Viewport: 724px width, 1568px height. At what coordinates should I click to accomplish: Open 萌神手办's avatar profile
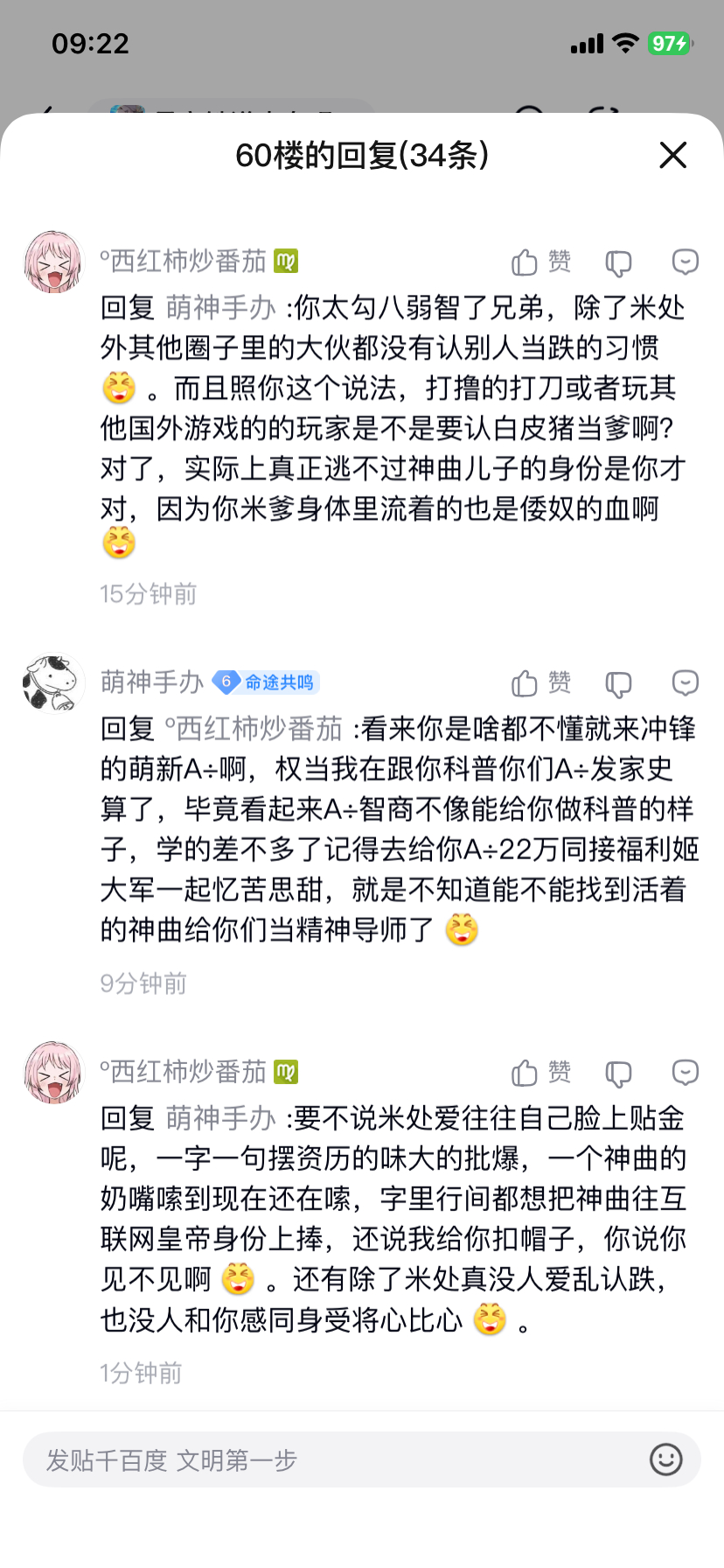point(53,682)
